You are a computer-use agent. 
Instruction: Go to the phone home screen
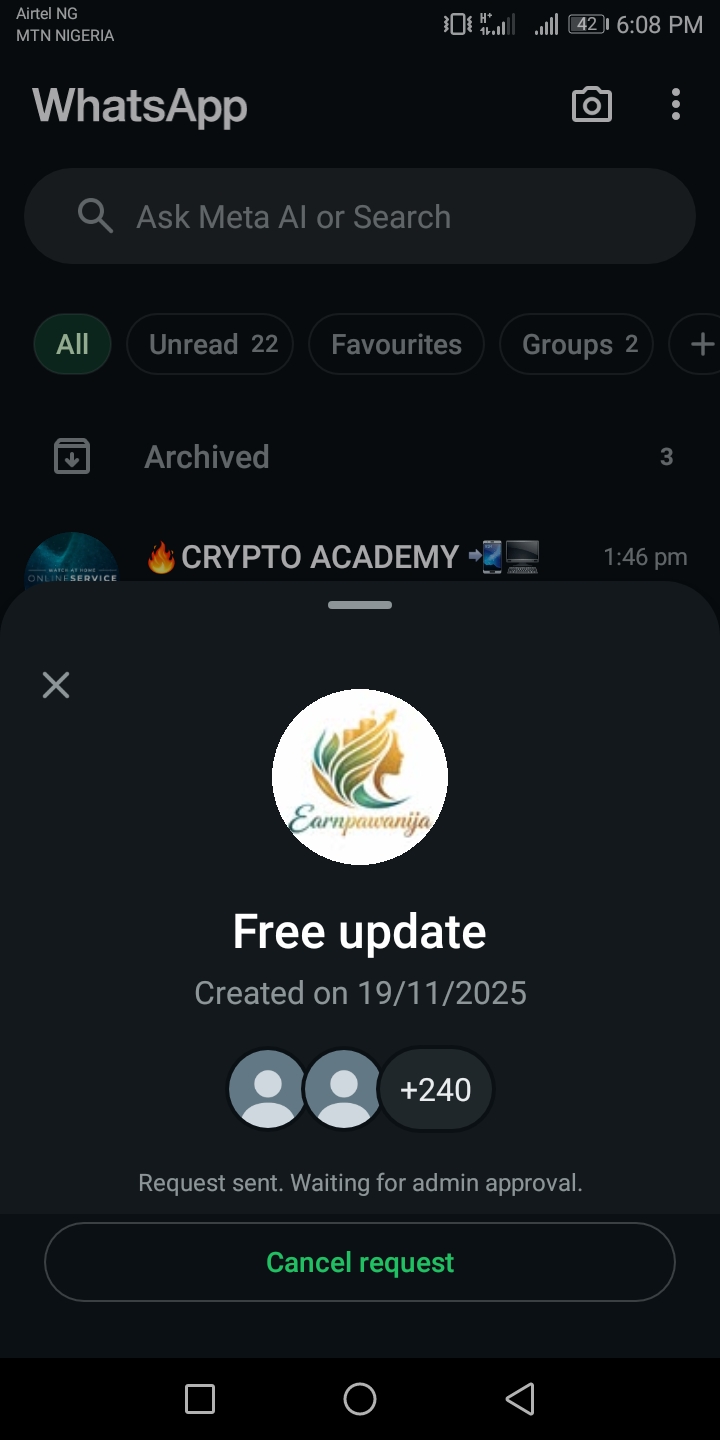360,1399
